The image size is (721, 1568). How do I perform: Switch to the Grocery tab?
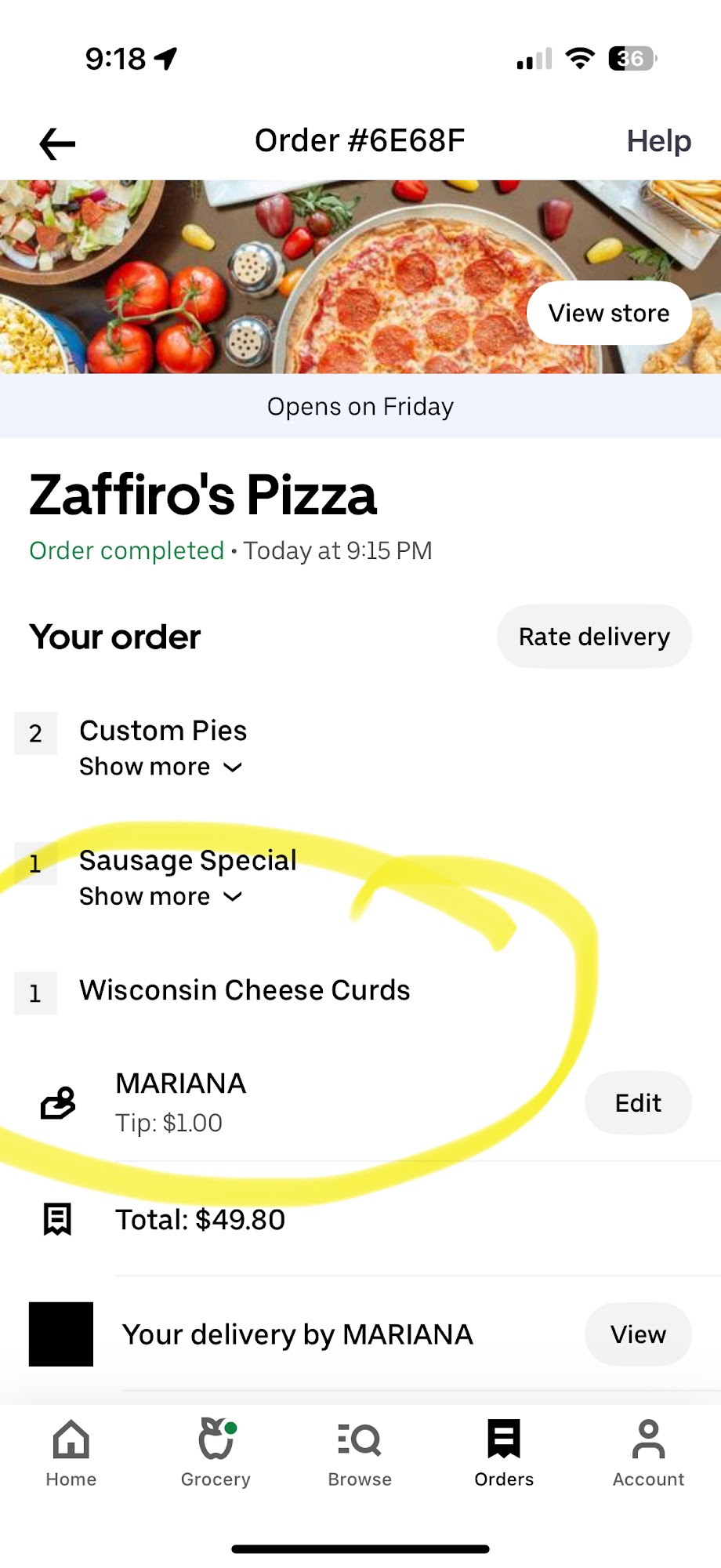coord(216,1453)
